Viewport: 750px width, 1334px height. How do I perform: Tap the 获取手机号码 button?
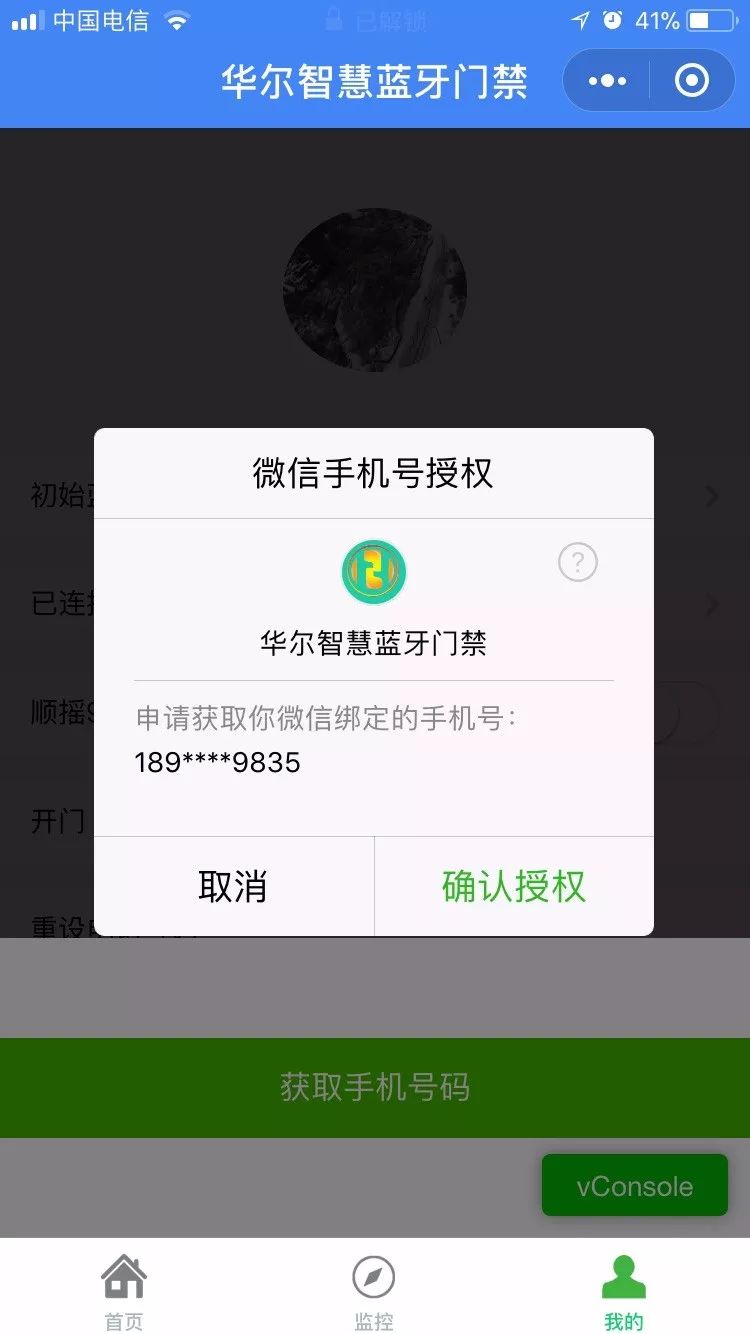pyautogui.click(x=375, y=1087)
